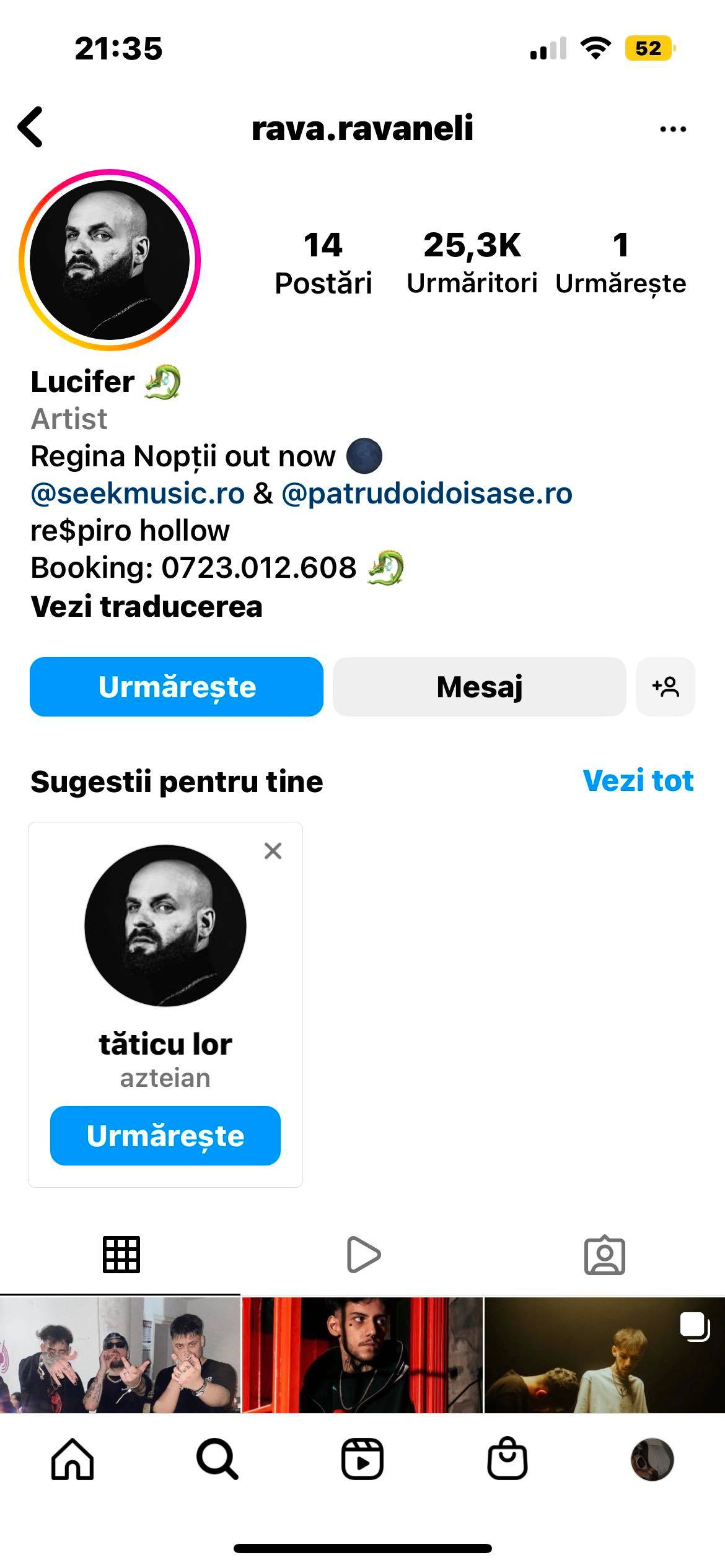
Task: Tap Vezi tot to see all suggestions
Action: [638, 781]
